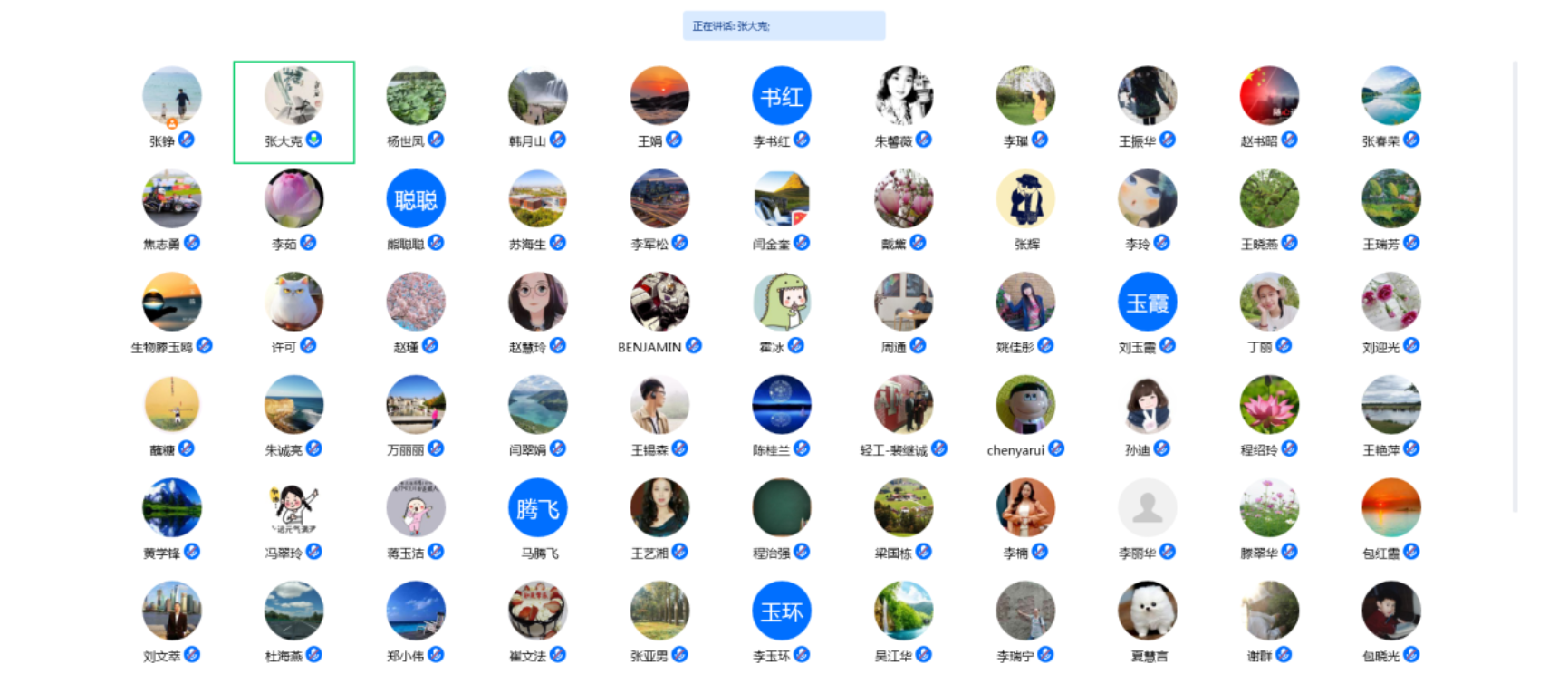The width and height of the screenshot is (1568, 674).
Task: Select participant chenyarui
Action: click(1024, 406)
